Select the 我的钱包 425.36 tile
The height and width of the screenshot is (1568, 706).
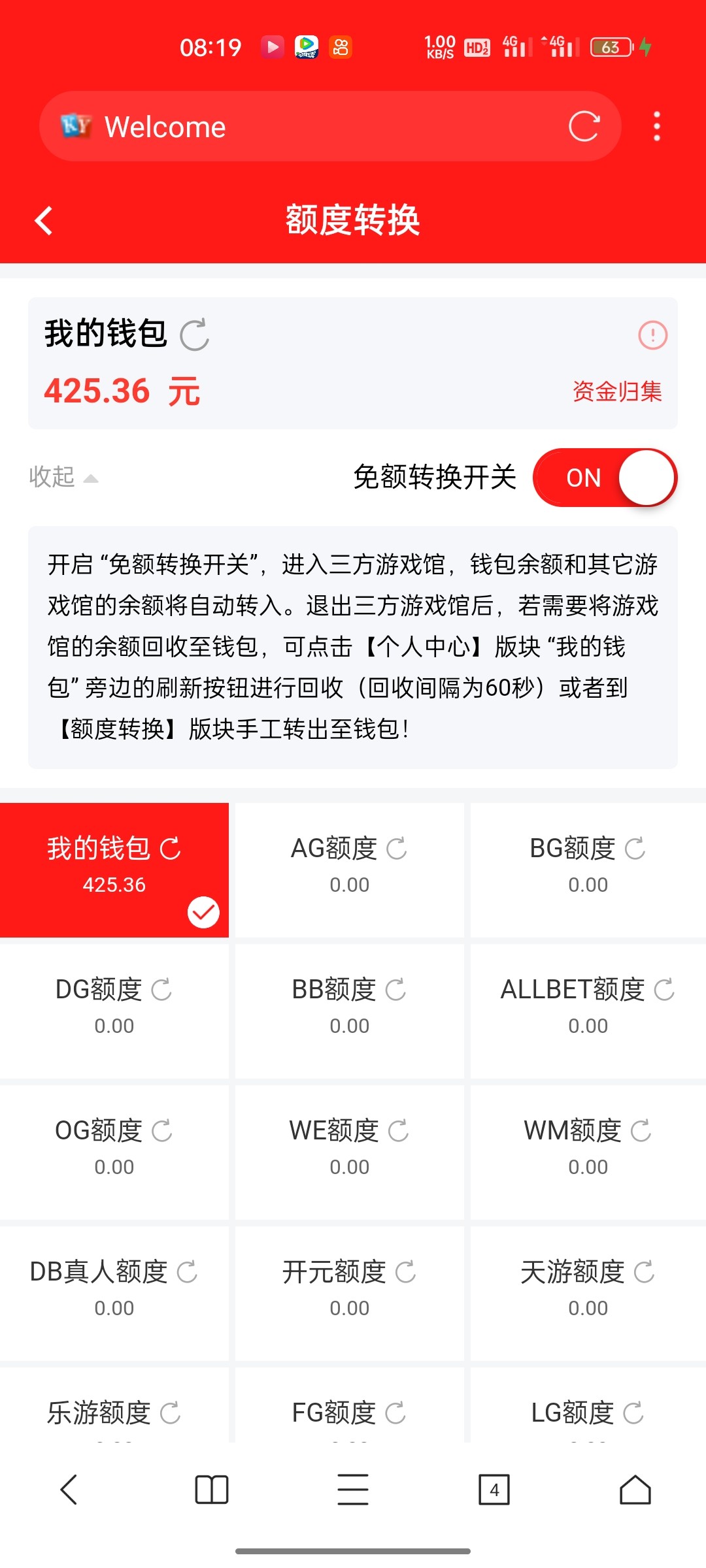click(x=114, y=869)
